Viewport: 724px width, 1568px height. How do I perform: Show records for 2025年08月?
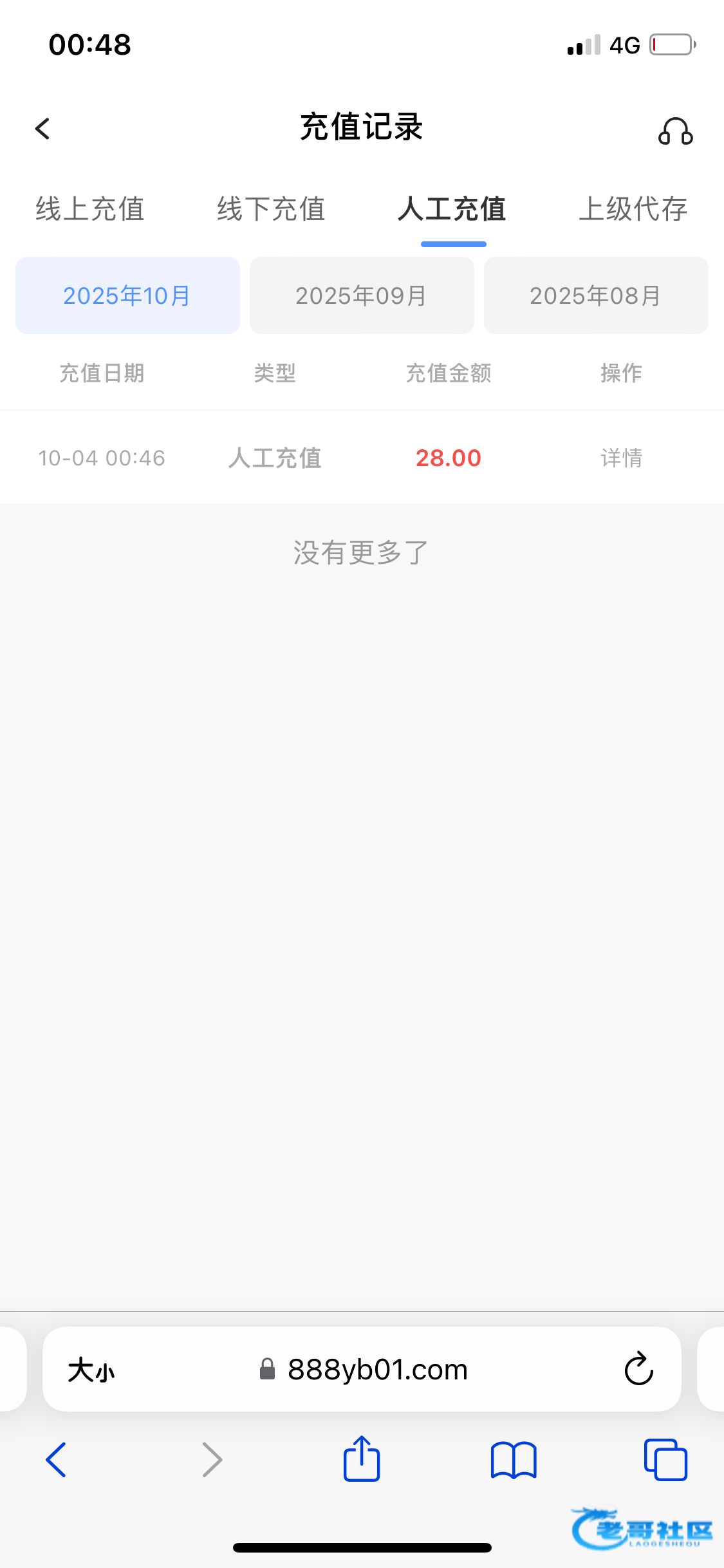tap(596, 295)
